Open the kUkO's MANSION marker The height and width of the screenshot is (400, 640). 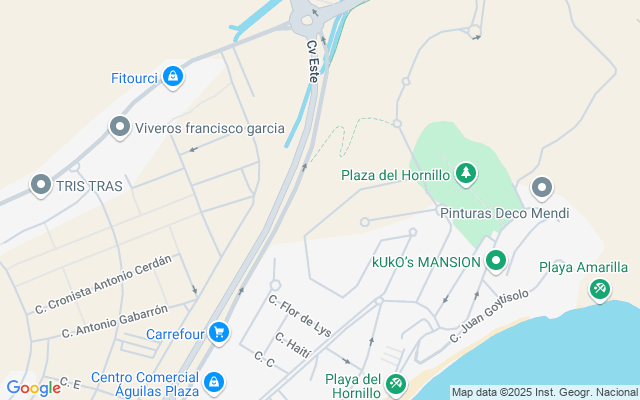pos(496,261)
